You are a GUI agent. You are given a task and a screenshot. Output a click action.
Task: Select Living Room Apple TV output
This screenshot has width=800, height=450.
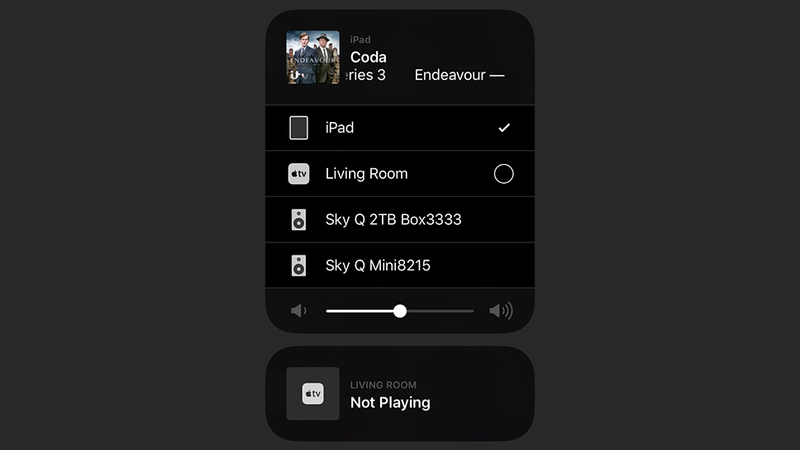pos(399,174)
